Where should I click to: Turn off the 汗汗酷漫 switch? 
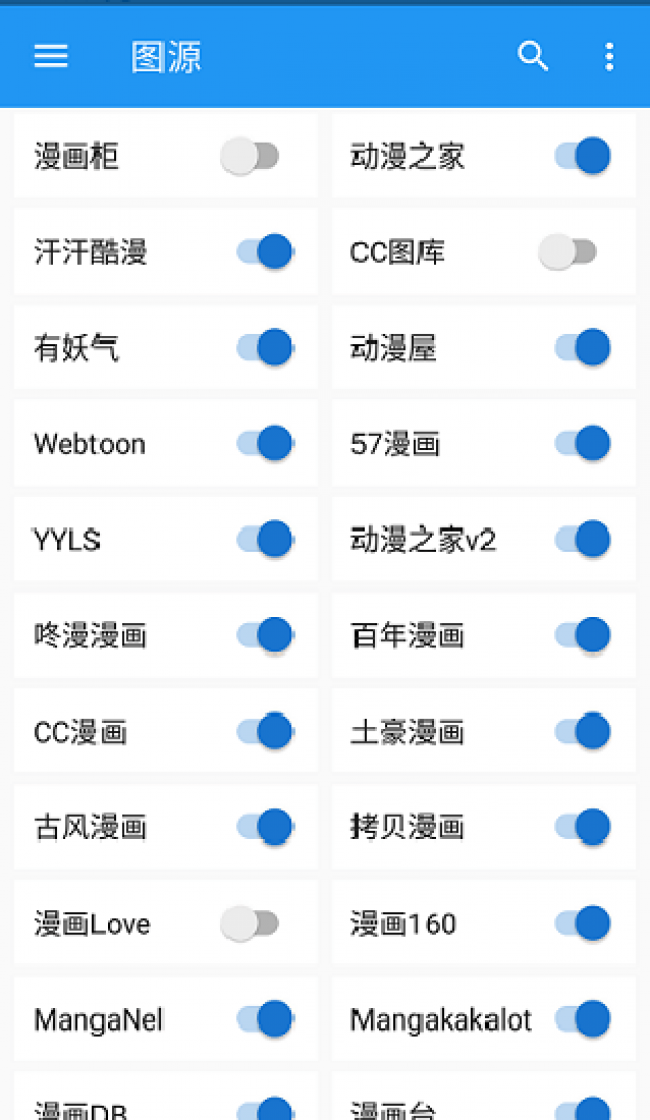[x=265, y=251]
